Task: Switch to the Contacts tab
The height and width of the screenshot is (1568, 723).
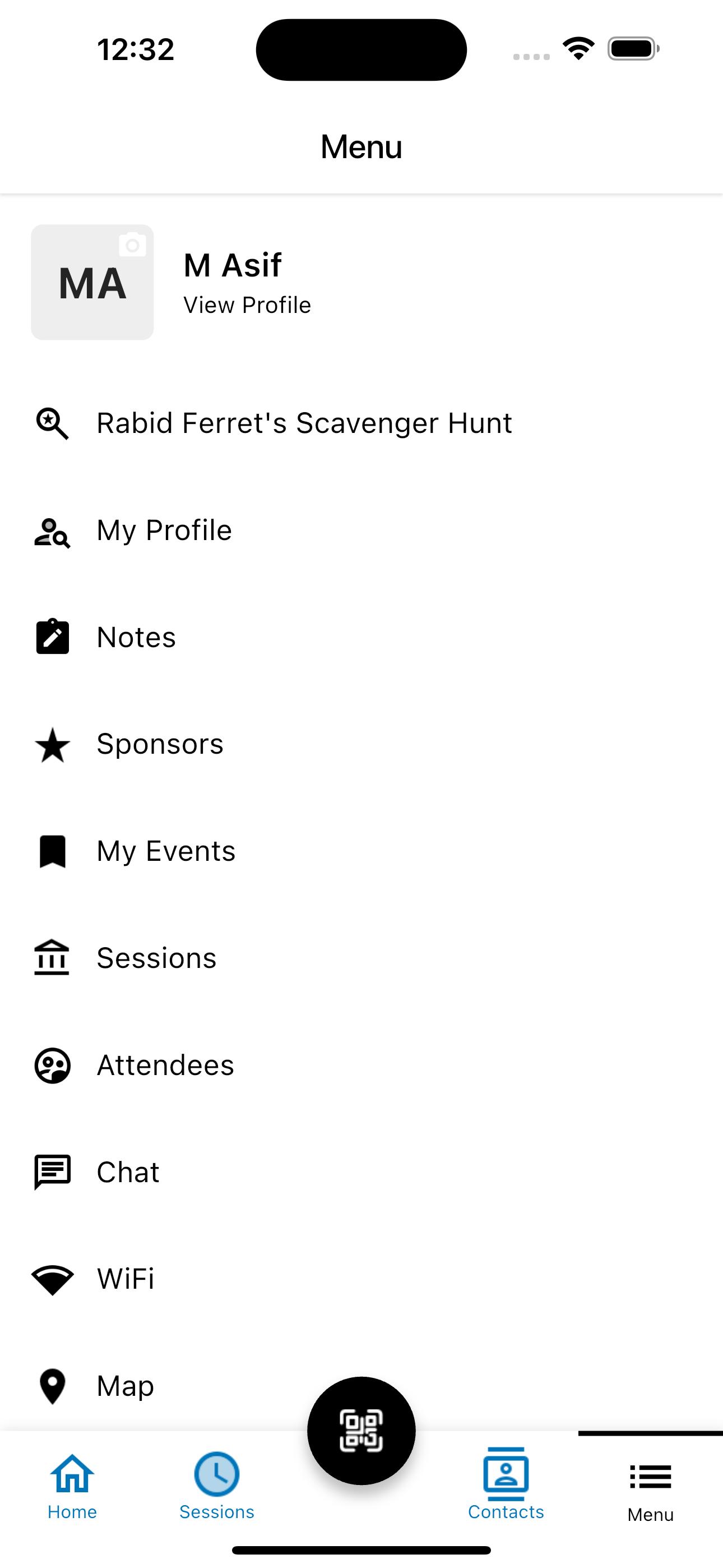Action: [x=506, y=1485]
